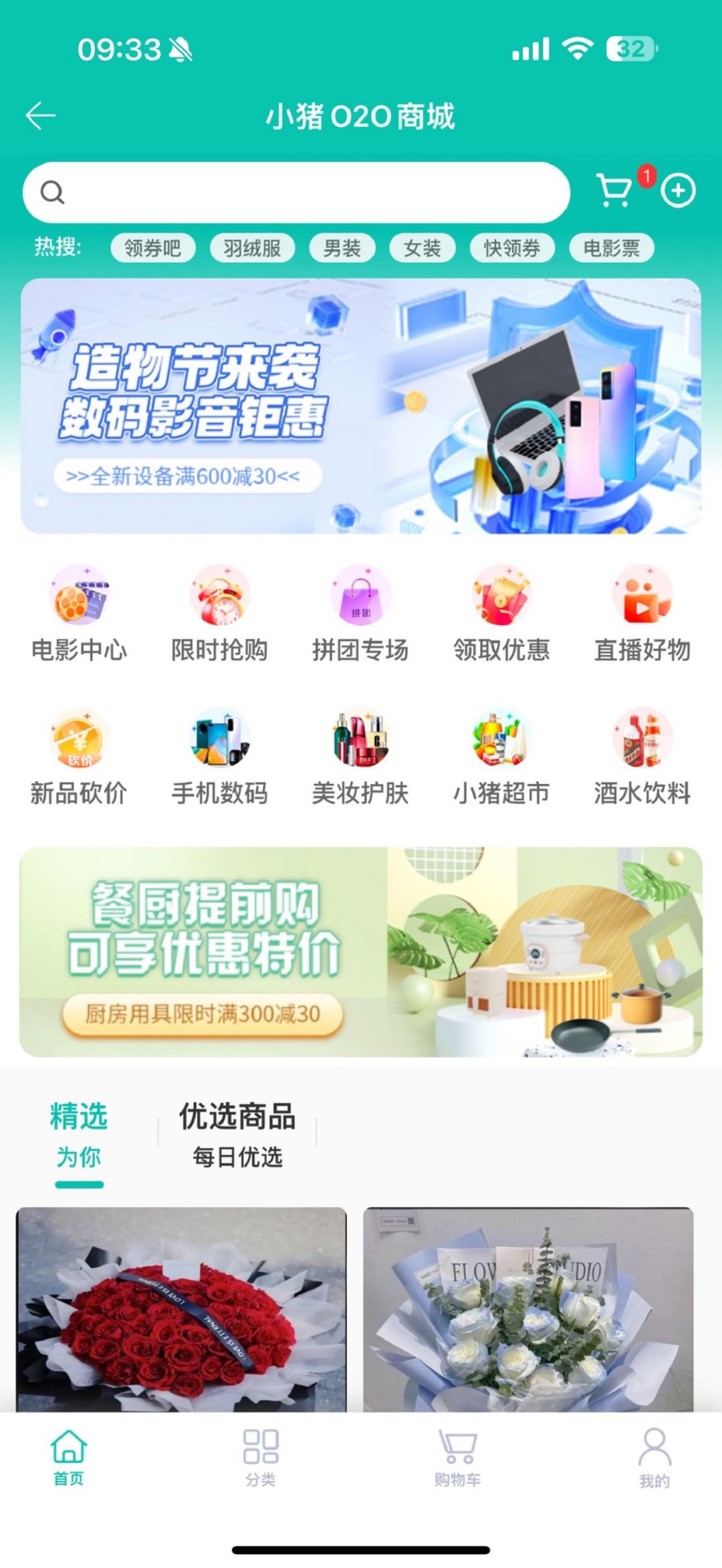Image resolution: width=722 pixels, height=1568 pixels.
Task: Open 小猪超市 category
Action: click(x=501, y=757)
